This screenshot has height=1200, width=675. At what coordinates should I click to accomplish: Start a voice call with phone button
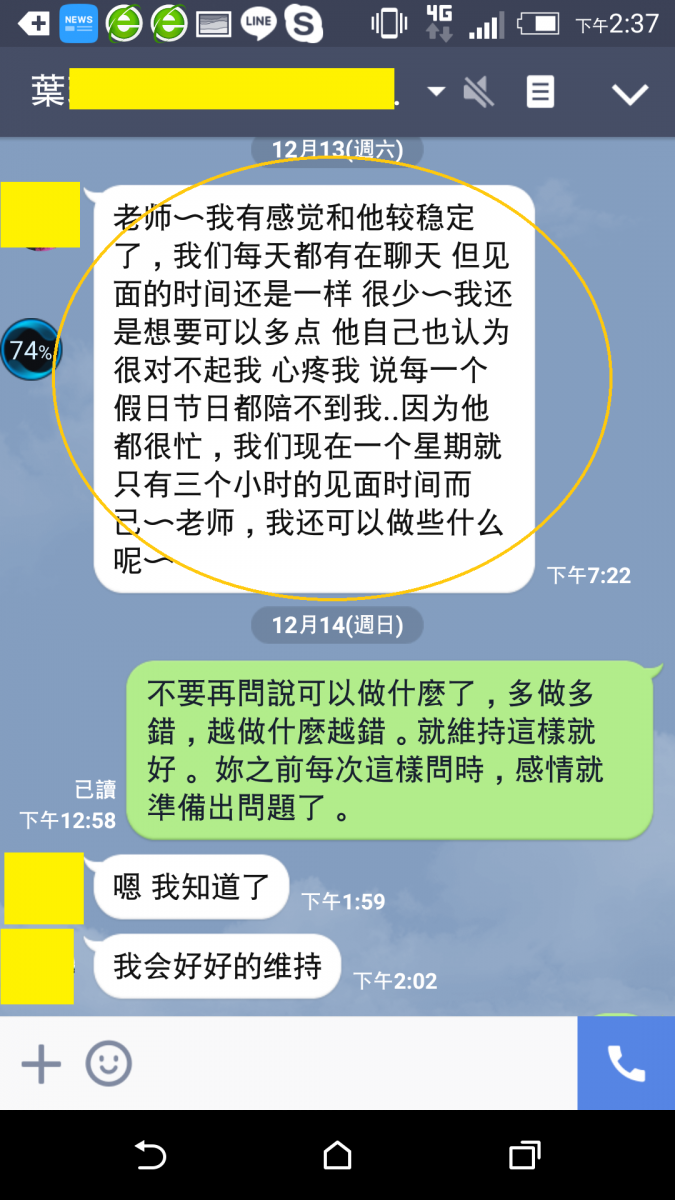[626, 1064]
